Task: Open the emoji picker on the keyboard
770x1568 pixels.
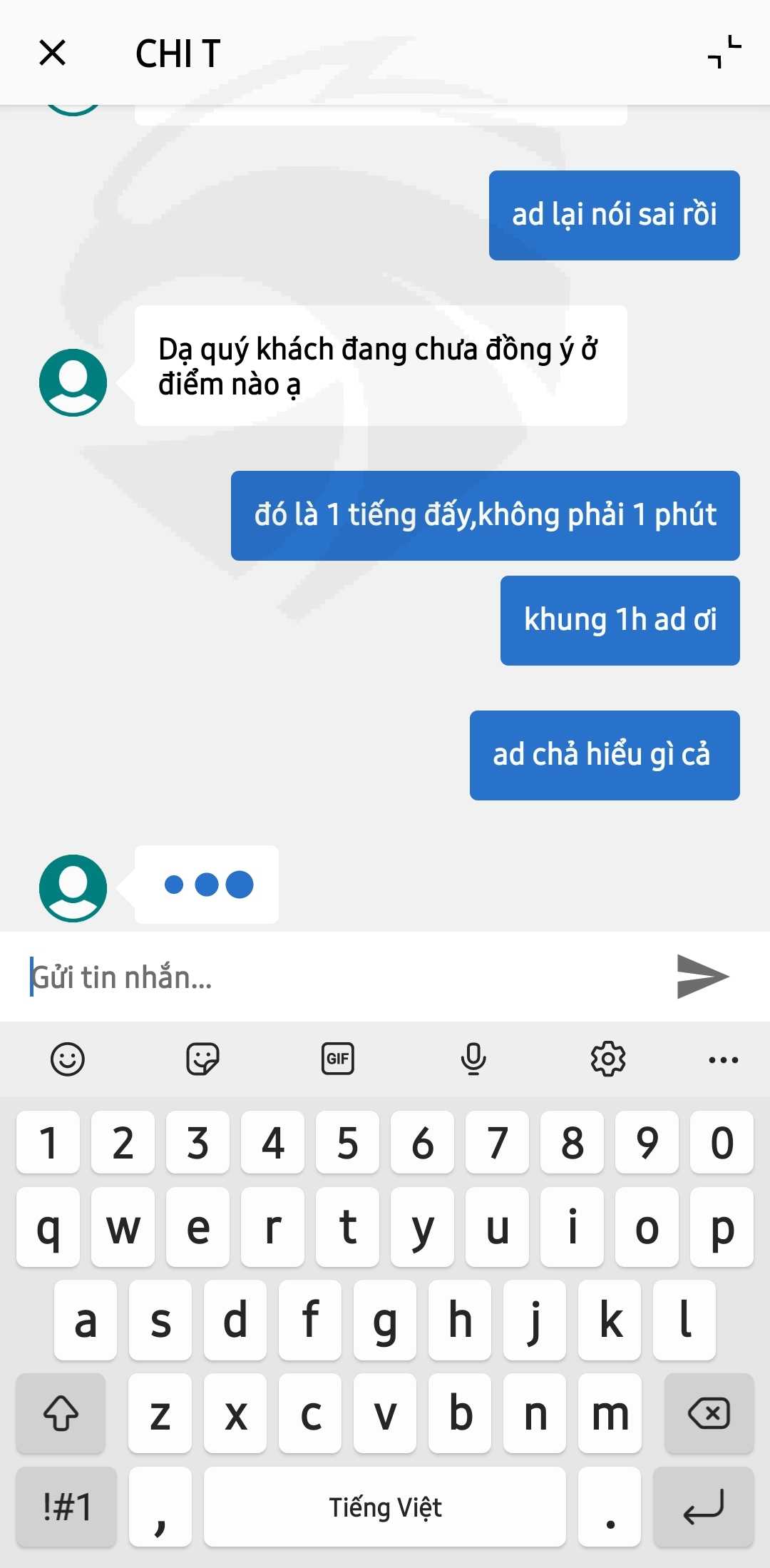Action: click(x=68, y=1059)
